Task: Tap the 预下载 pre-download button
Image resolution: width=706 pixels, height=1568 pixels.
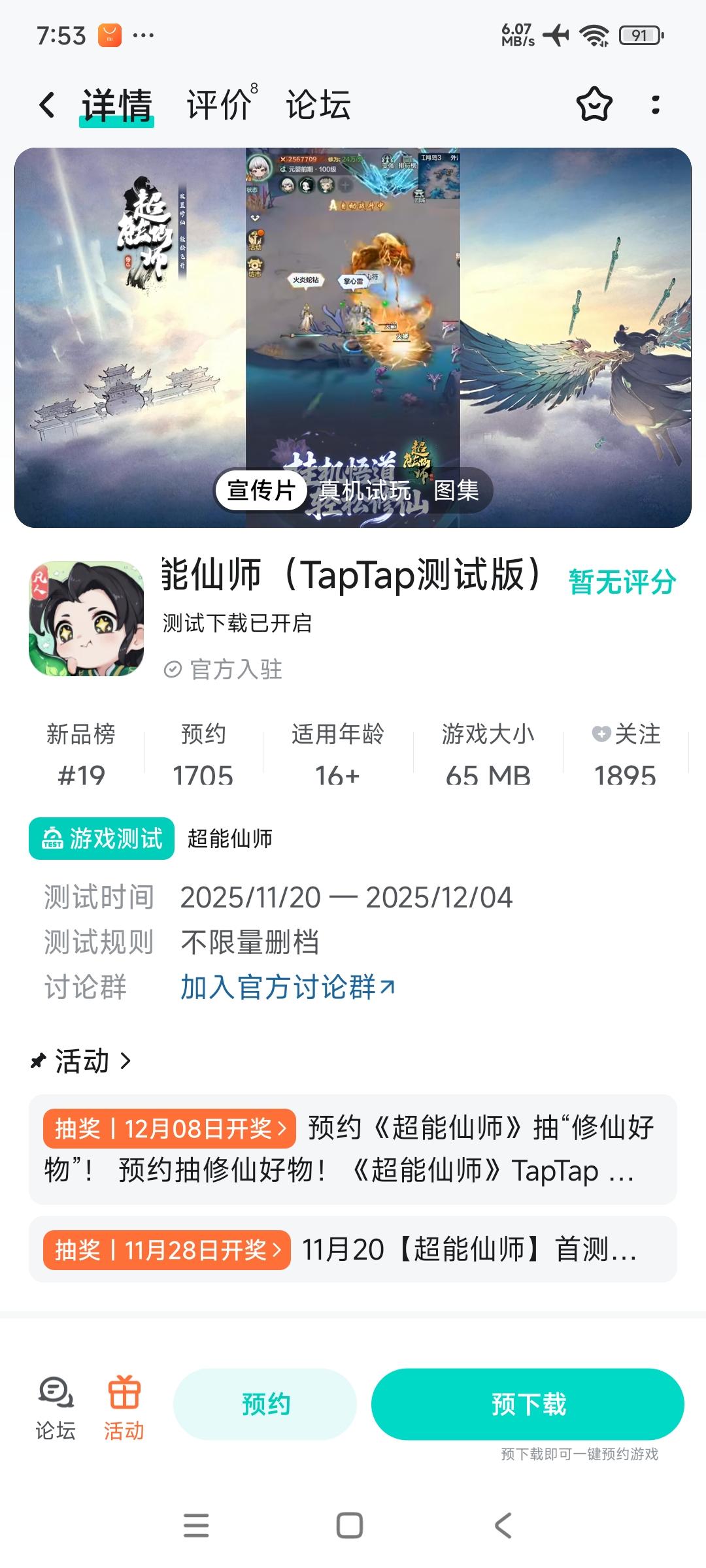Action: (526, 1401)
